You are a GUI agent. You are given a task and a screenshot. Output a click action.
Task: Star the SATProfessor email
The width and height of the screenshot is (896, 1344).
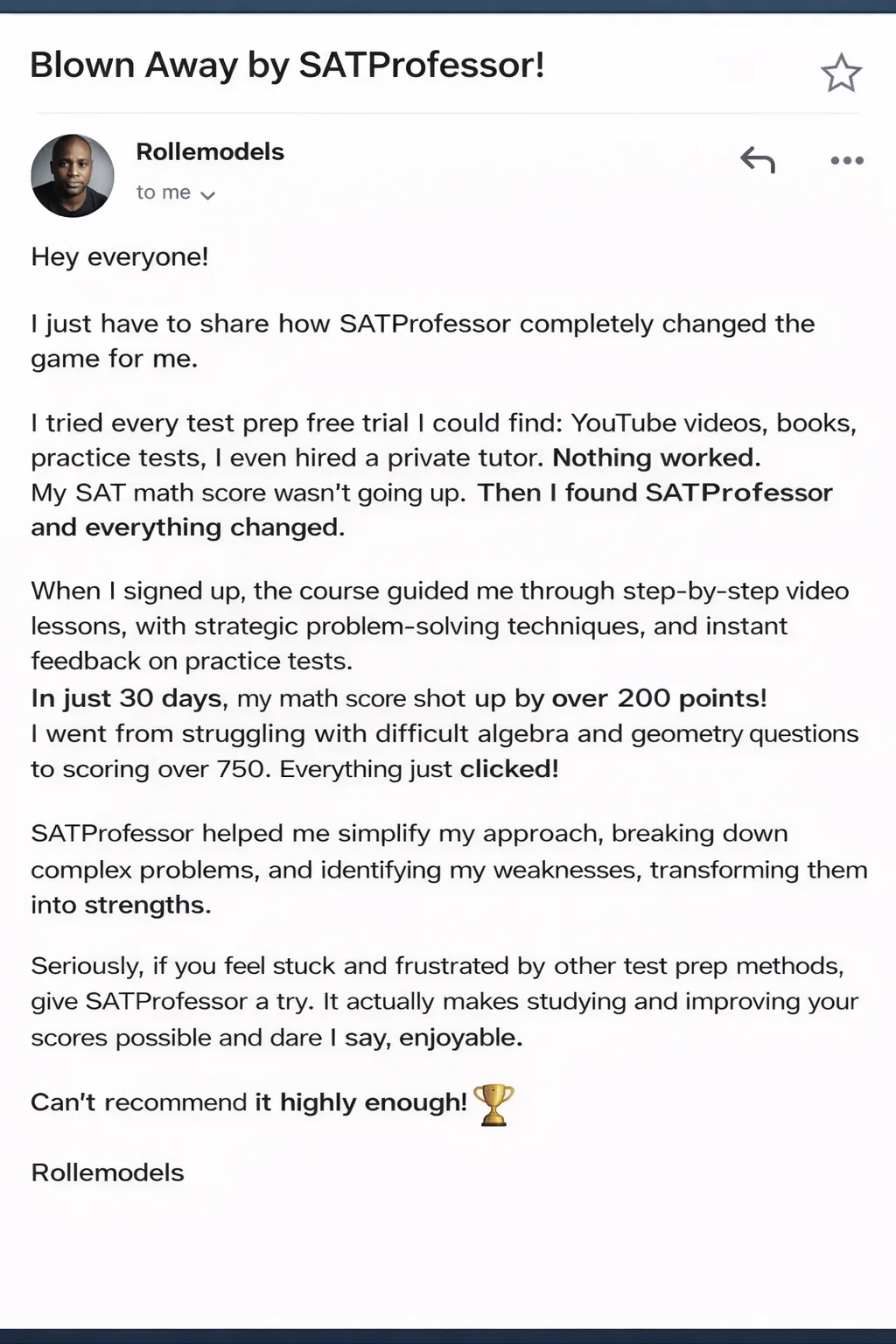click(x=841, y=73)
